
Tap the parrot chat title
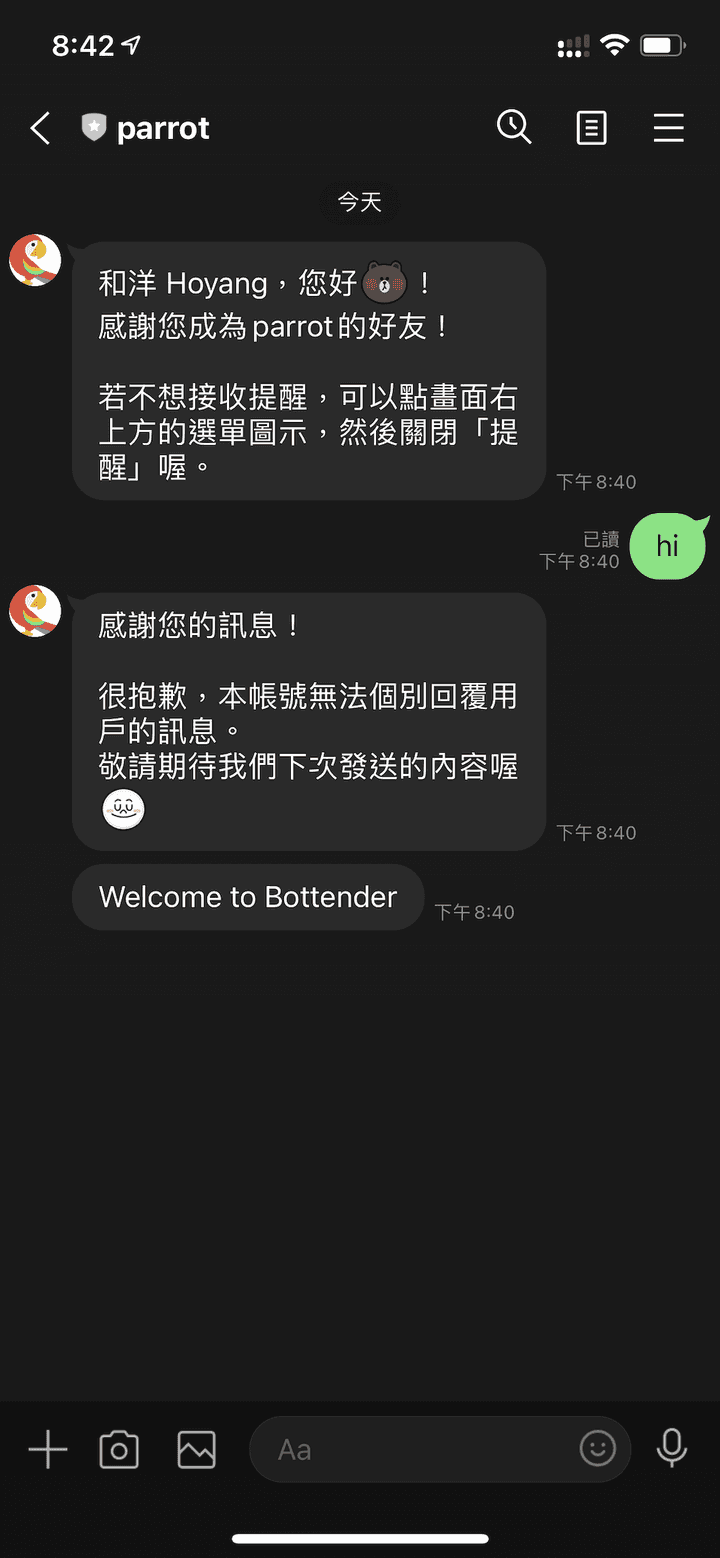click(162, 127)
